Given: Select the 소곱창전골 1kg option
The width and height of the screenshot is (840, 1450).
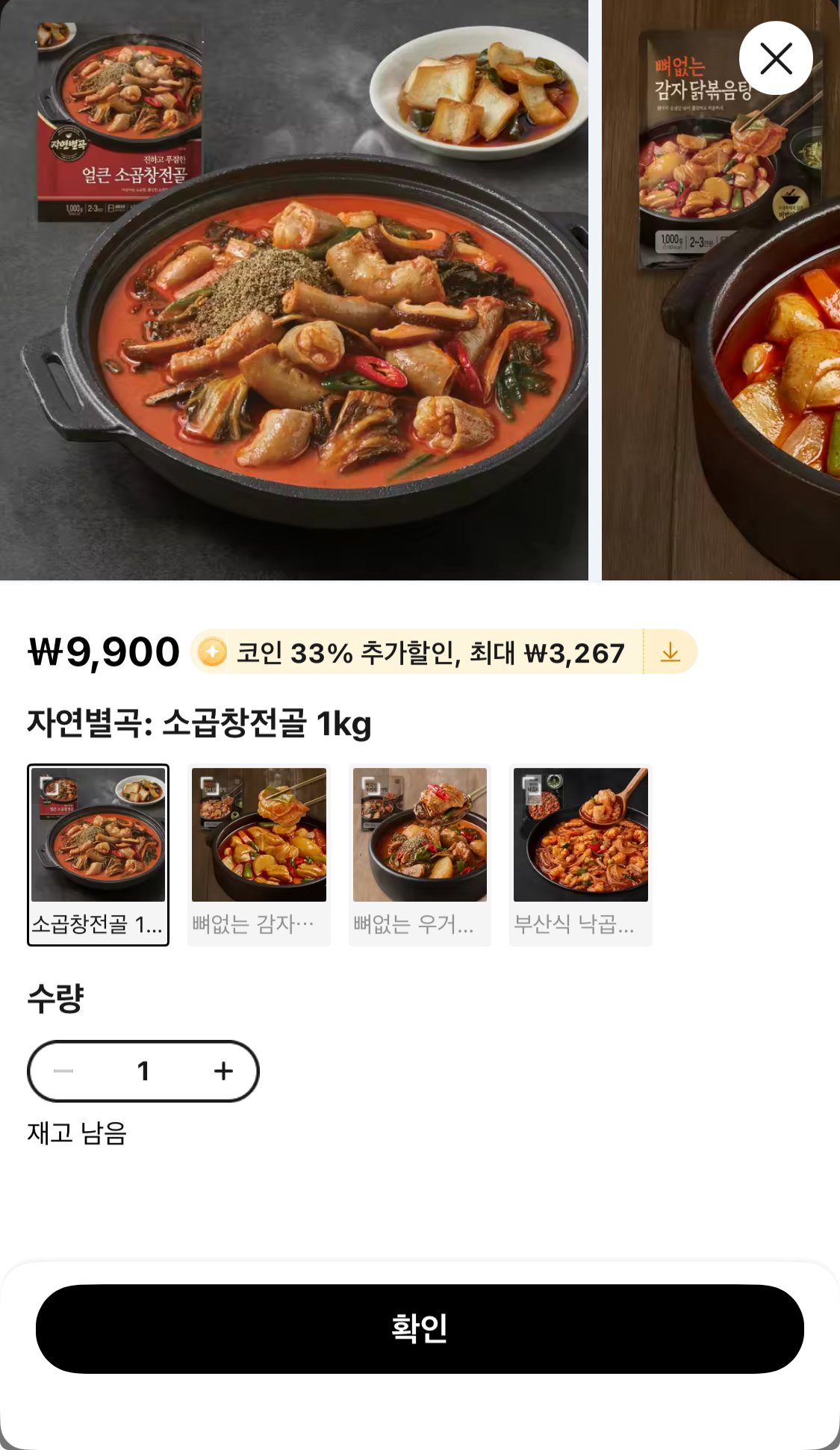Looking at the screenshot, I should coord(98,855).
